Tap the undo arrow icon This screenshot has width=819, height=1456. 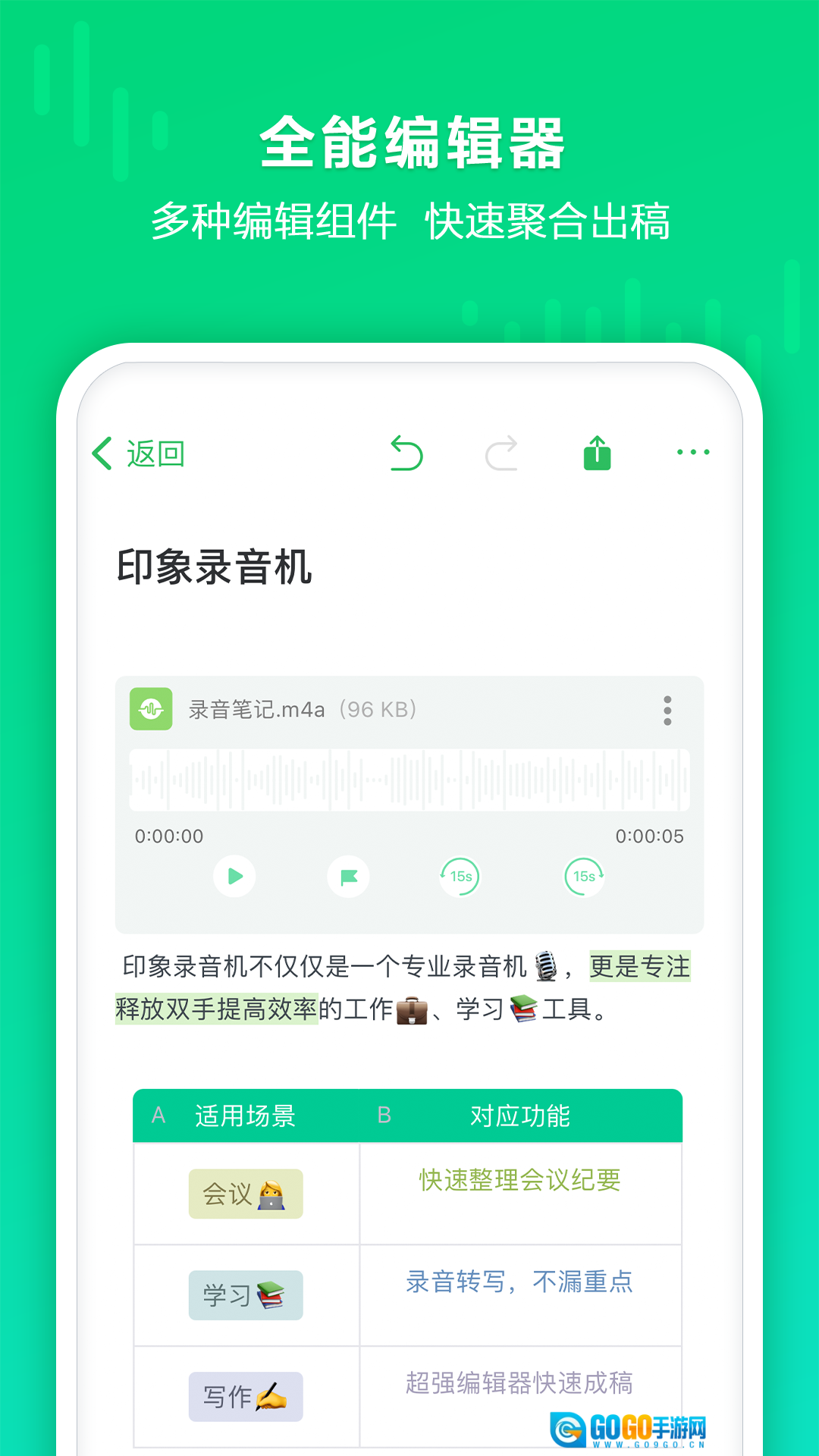(407, 453)
